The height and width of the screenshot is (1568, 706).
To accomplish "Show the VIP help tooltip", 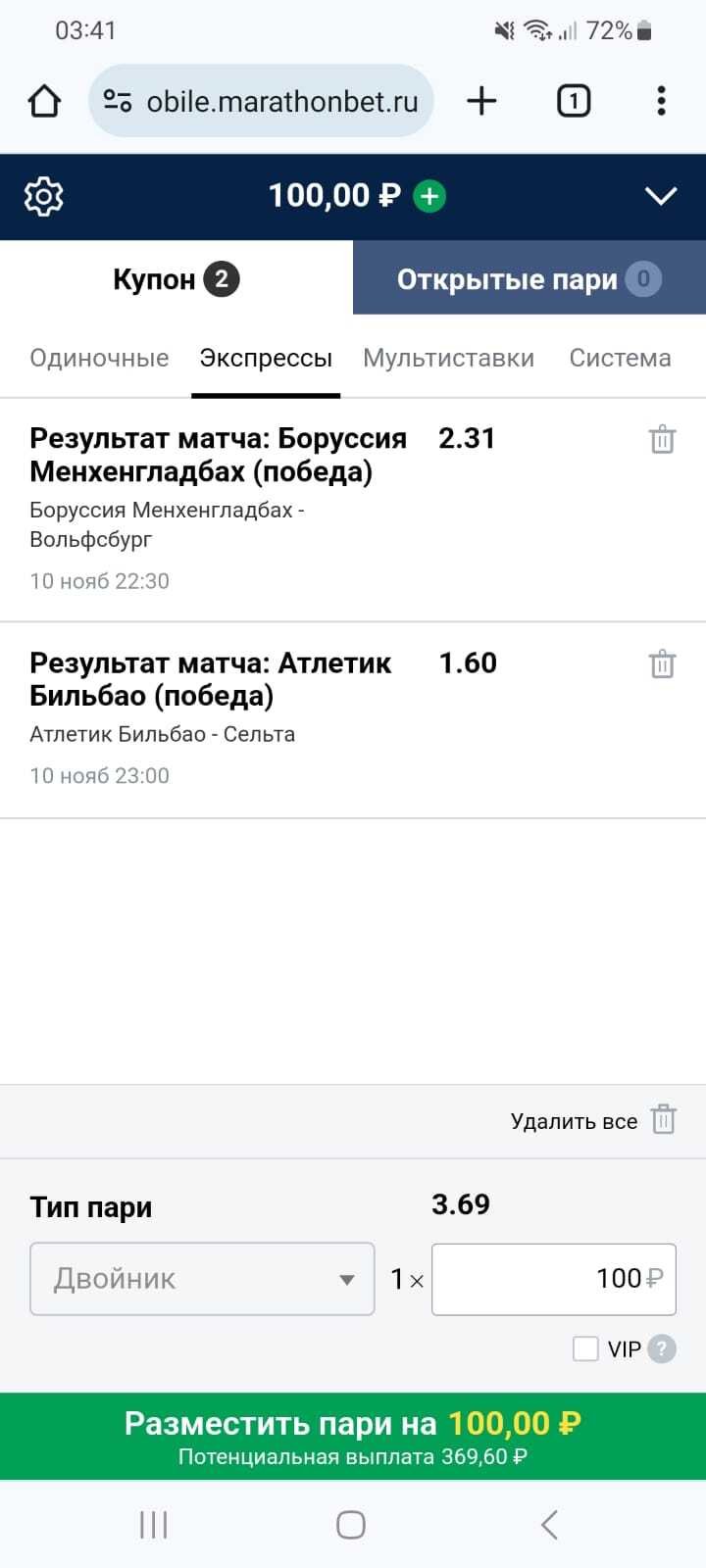I will pos(663,1349).
